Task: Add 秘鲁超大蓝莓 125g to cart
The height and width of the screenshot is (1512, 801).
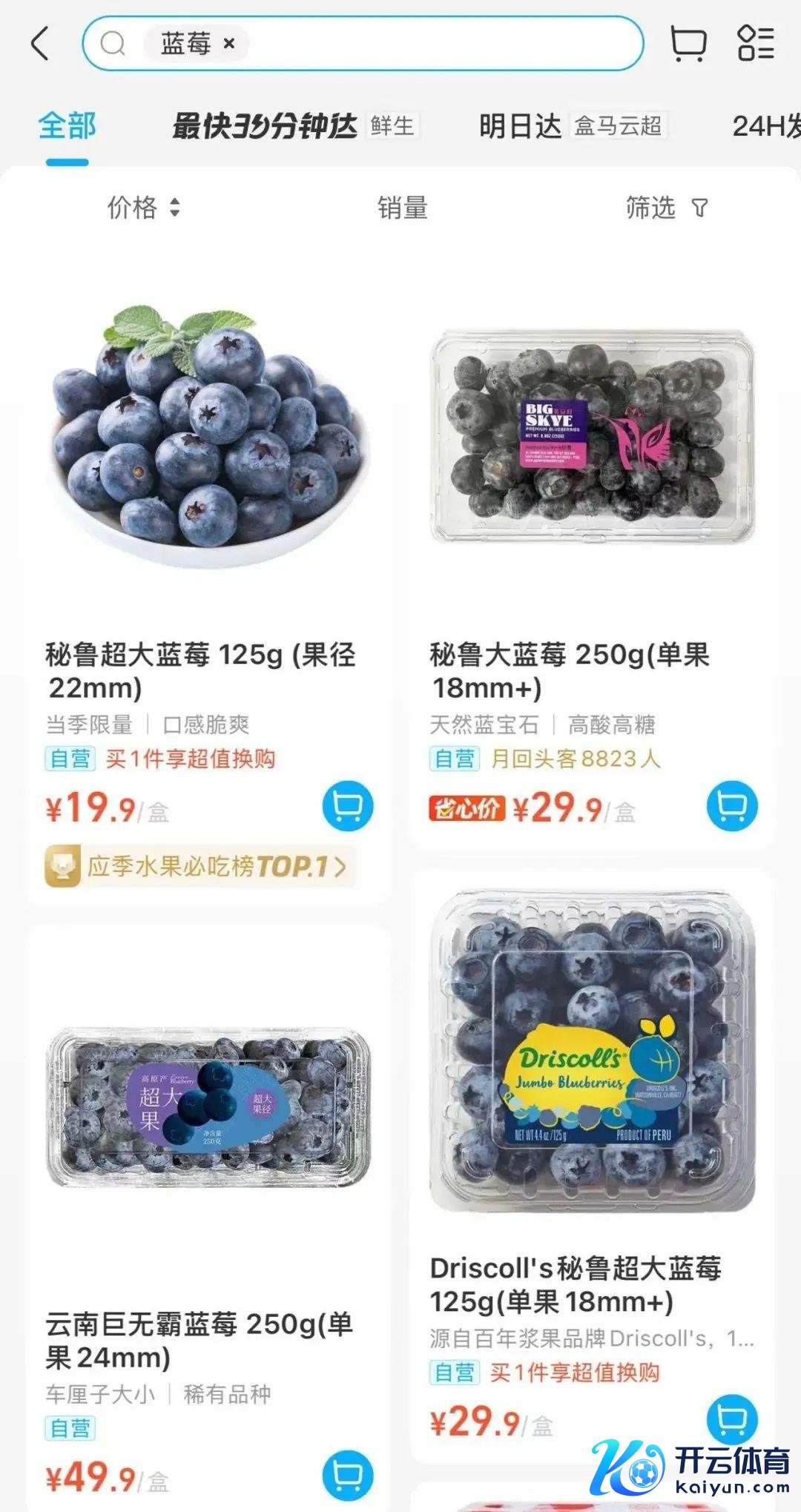Action: coord(348,806)
